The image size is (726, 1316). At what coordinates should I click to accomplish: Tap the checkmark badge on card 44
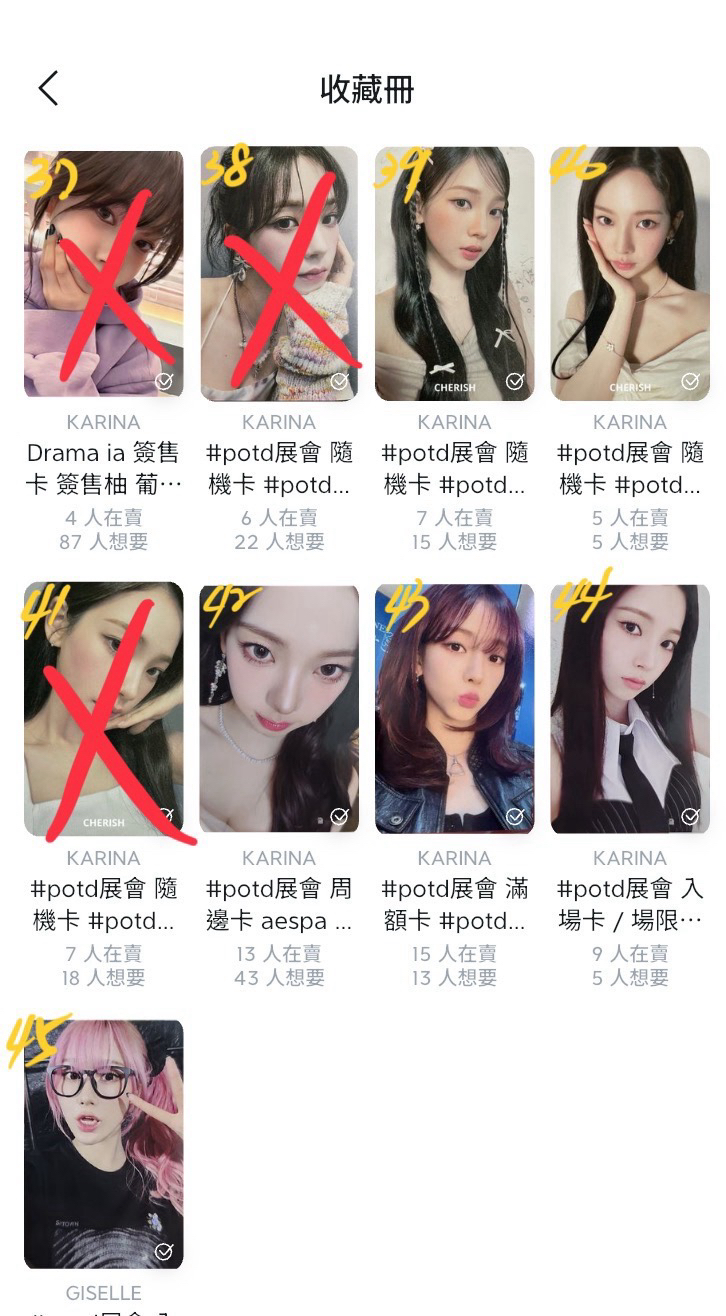click(689, 817)
